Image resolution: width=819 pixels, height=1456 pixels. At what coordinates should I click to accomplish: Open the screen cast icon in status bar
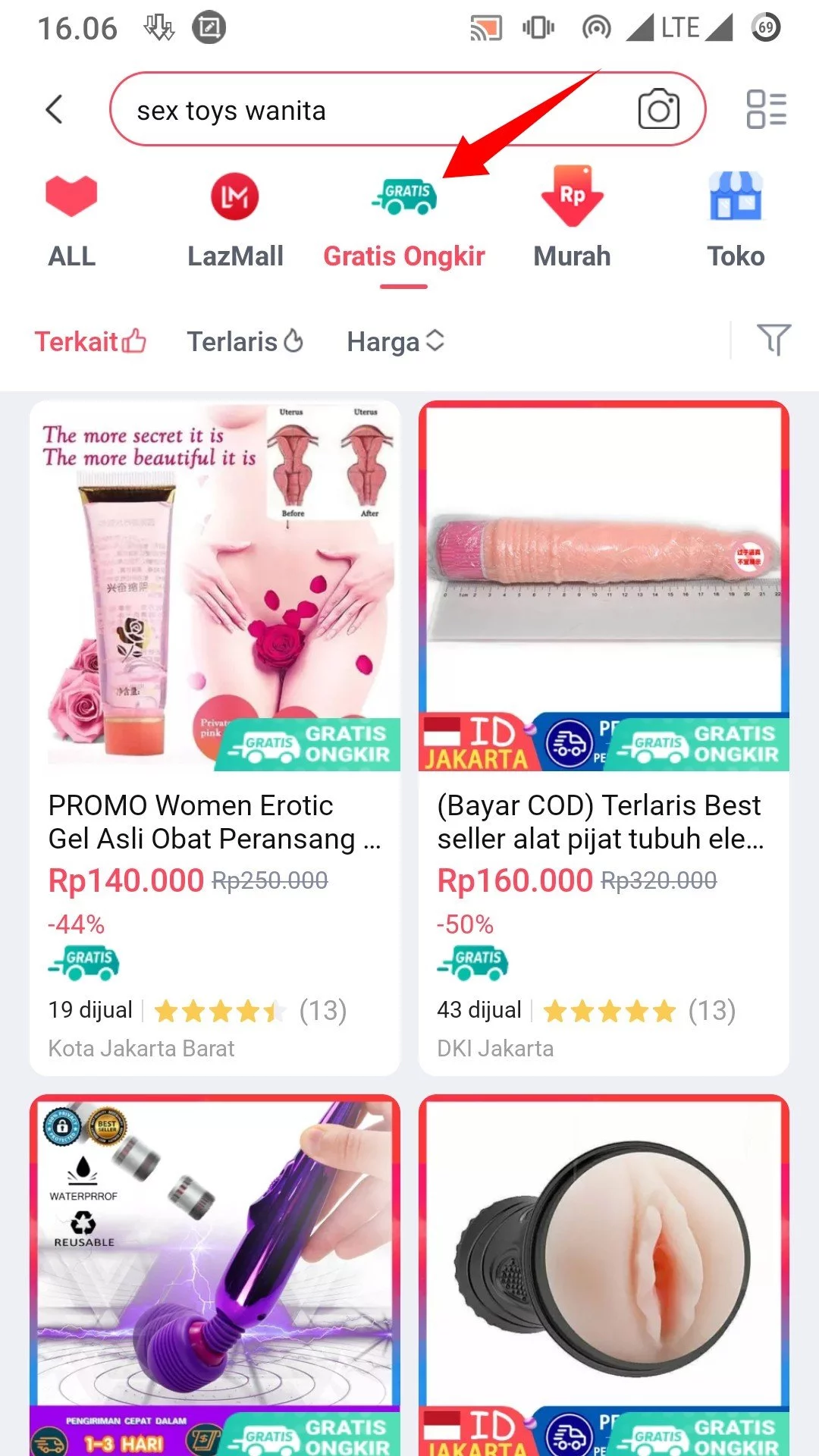click(486, 27)
